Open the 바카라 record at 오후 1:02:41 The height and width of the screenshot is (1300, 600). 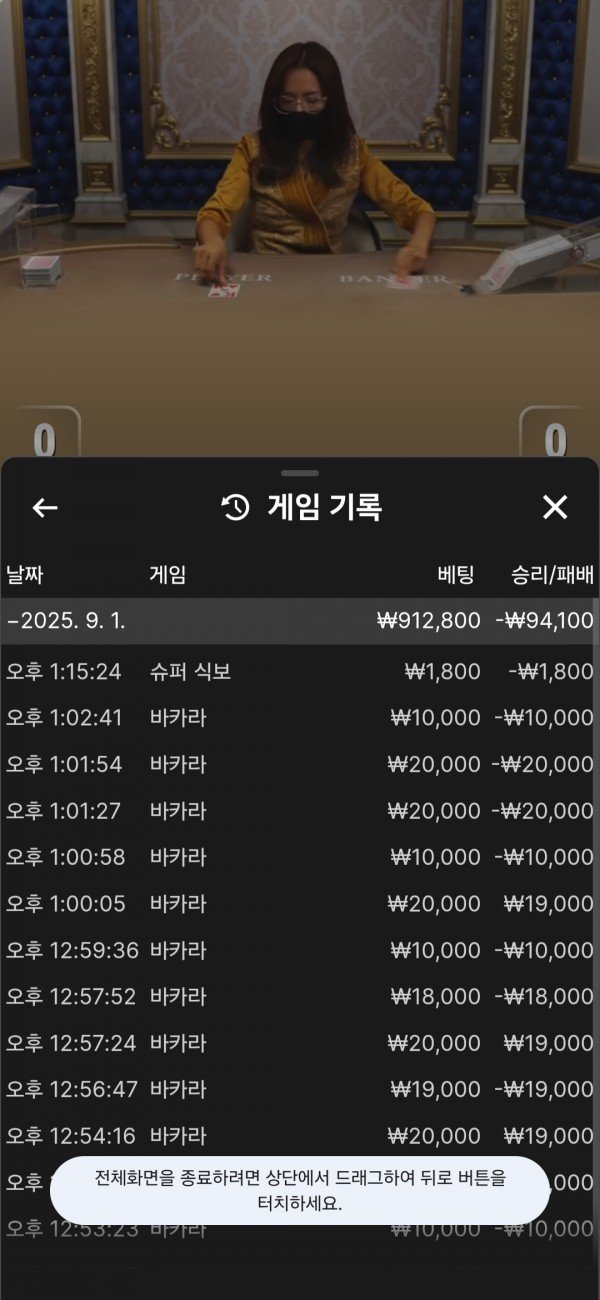tap(300, 717)
